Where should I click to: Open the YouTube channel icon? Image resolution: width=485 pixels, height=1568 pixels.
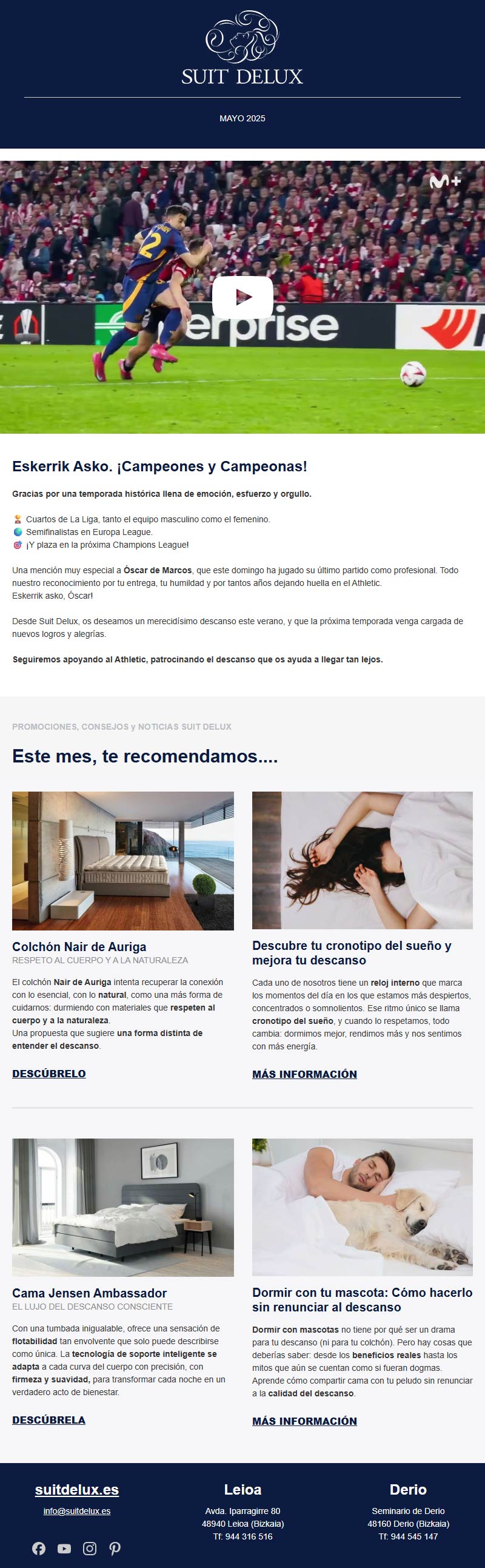pos(64,1549)
